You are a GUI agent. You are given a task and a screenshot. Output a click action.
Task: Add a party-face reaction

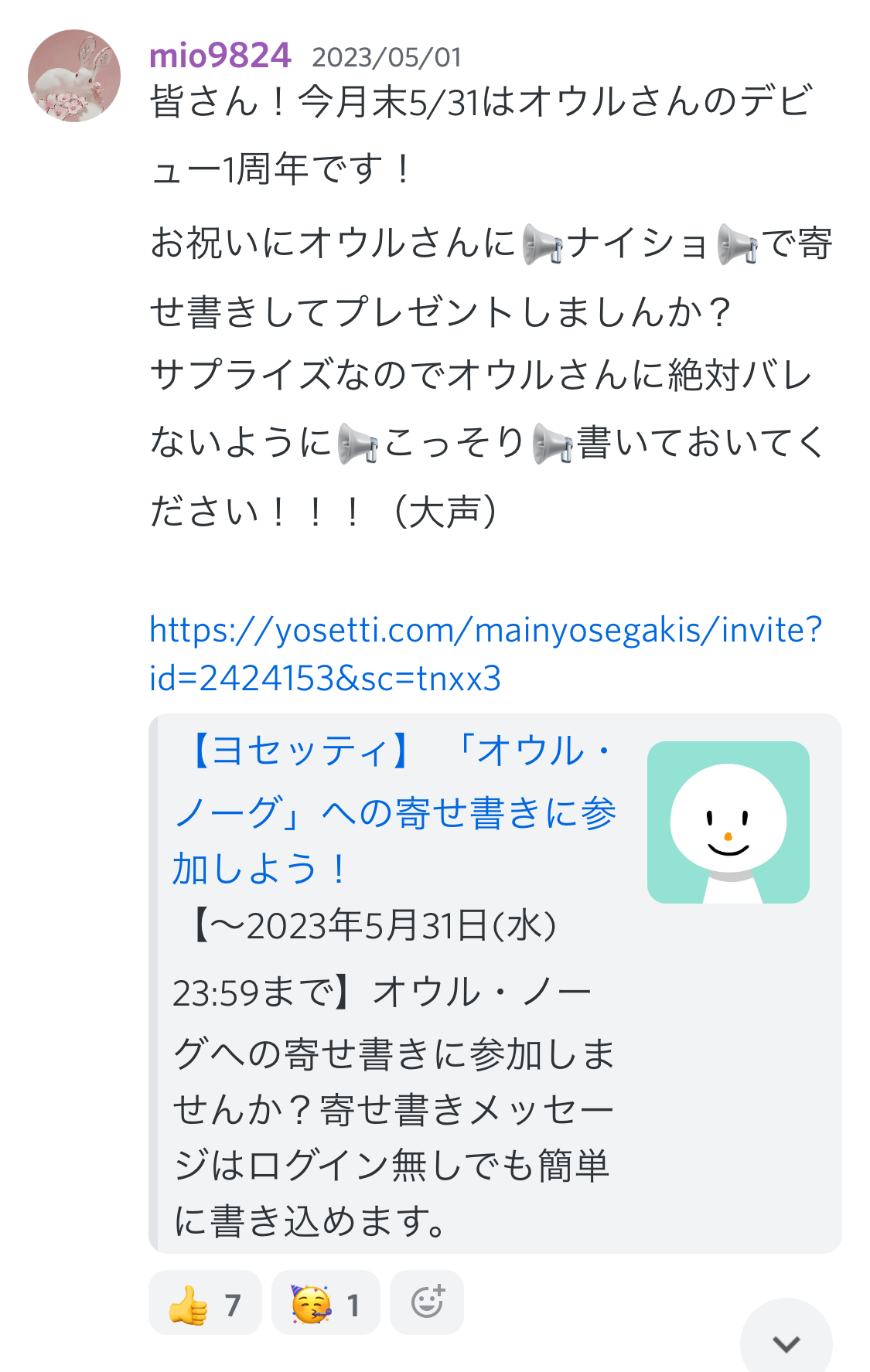pyautogui.click(x=326, y=1304)
